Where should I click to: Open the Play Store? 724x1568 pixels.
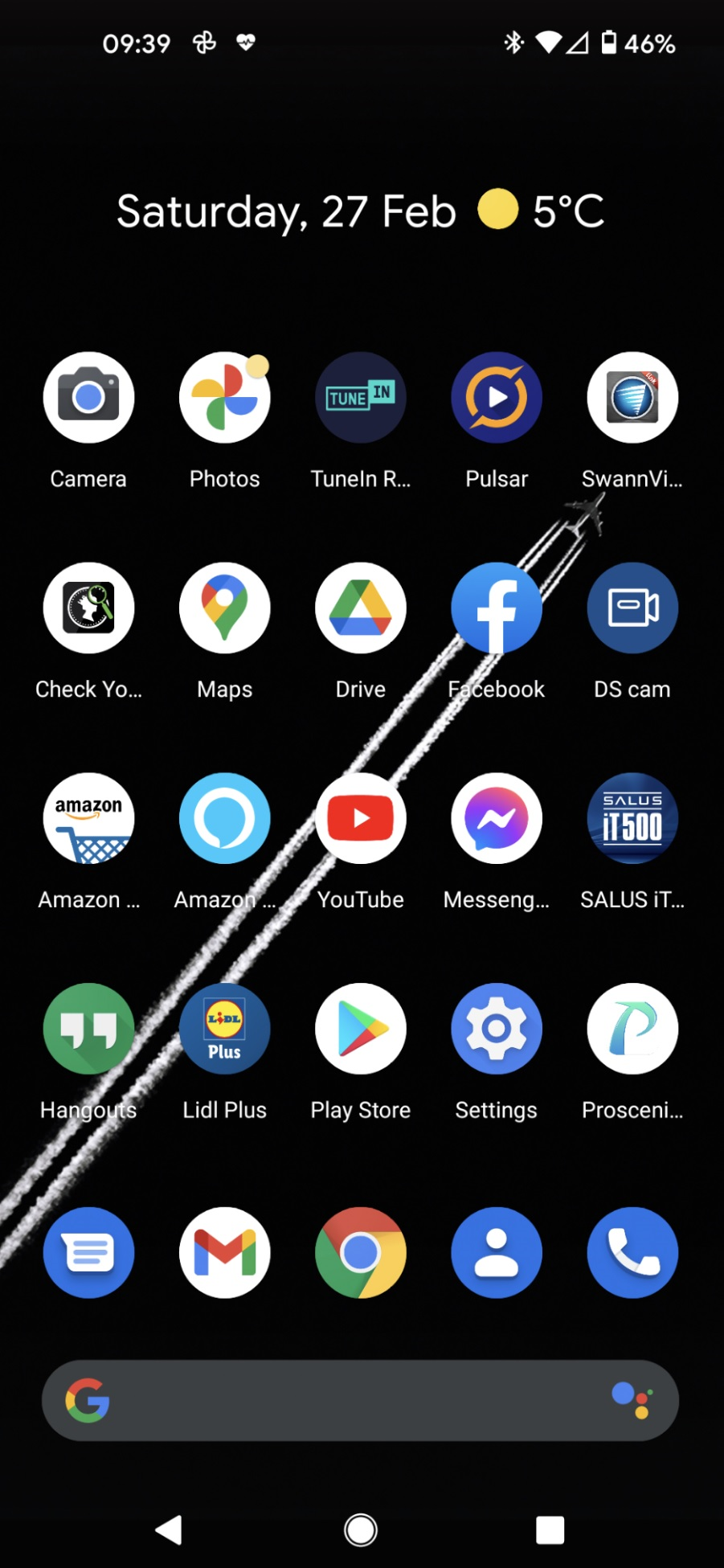(360, 1029)
